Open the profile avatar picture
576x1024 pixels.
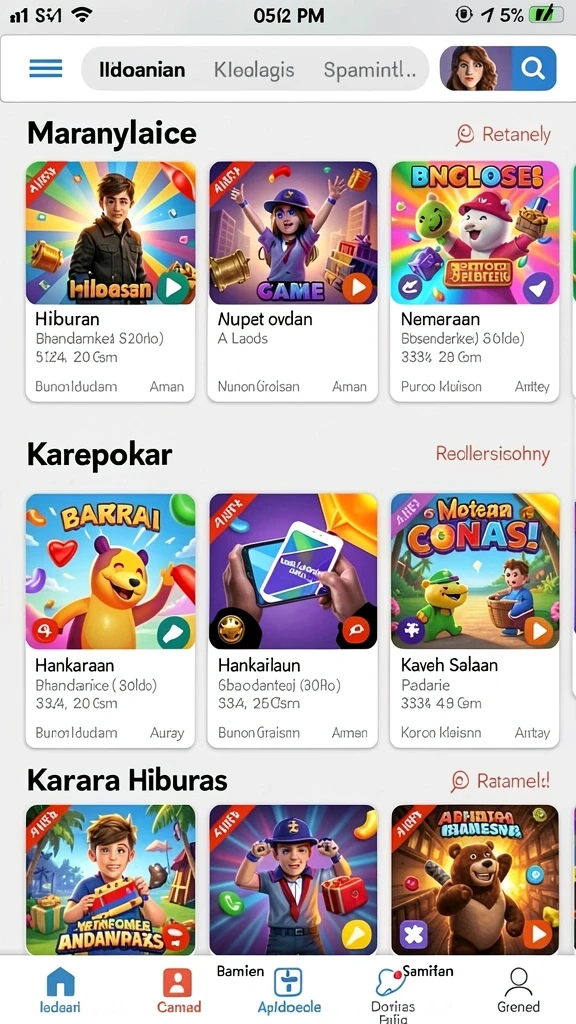(x=475, y=68)
